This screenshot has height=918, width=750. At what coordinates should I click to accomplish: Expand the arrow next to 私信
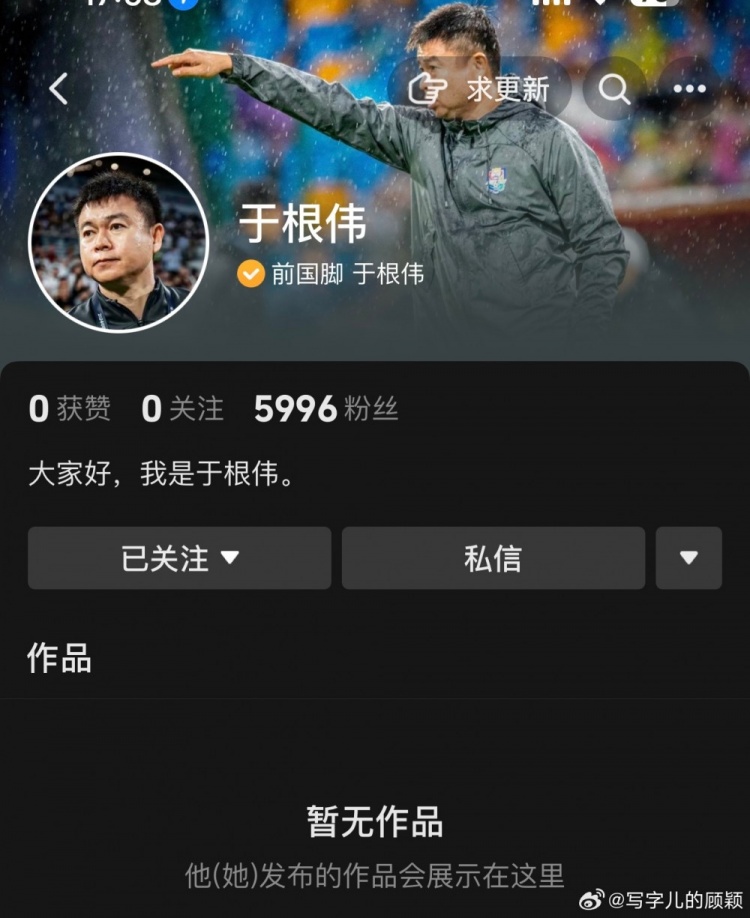[688, 558]
